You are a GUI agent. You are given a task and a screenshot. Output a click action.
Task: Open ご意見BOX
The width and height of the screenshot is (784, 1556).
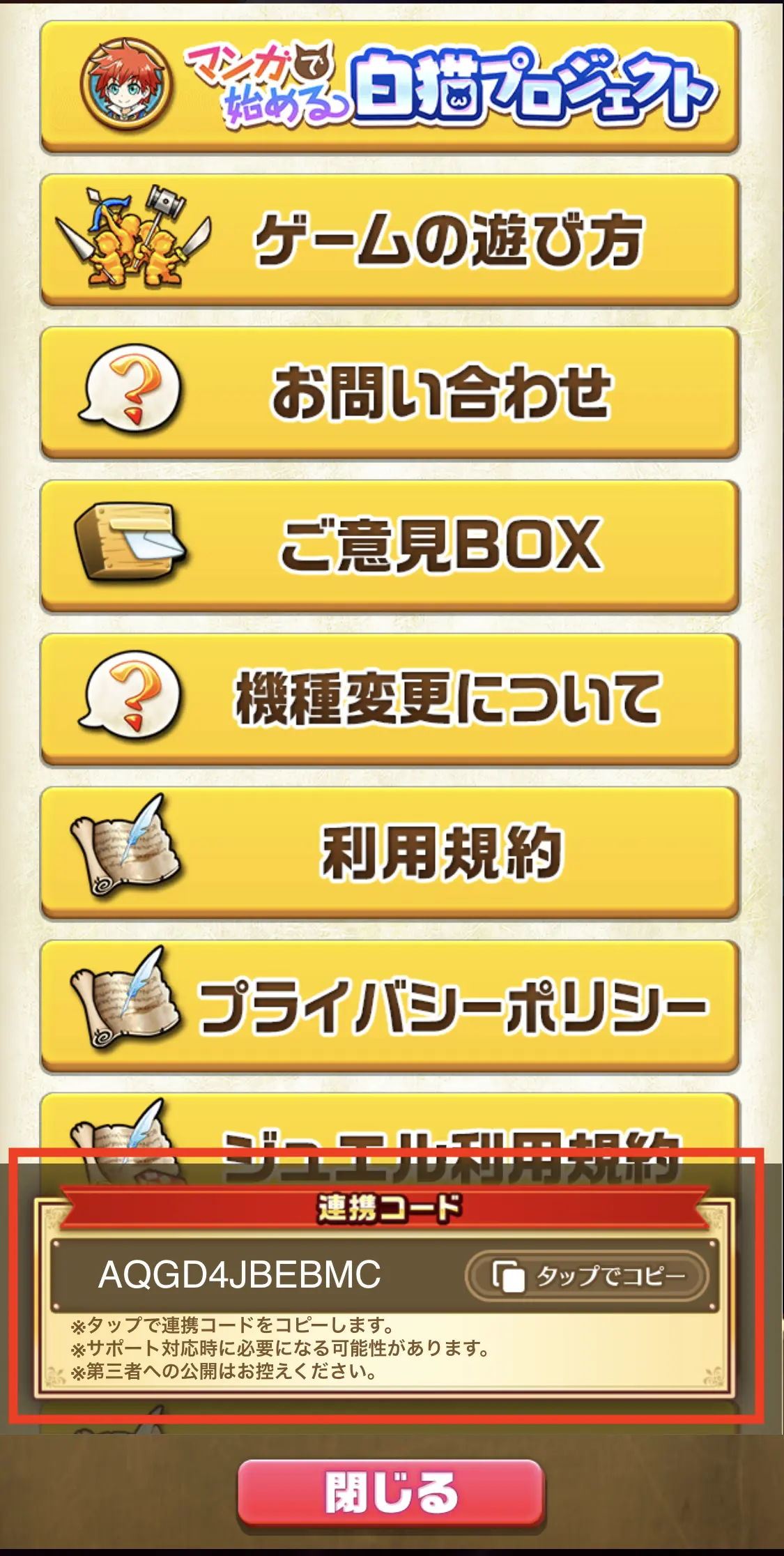pos(390,546)
